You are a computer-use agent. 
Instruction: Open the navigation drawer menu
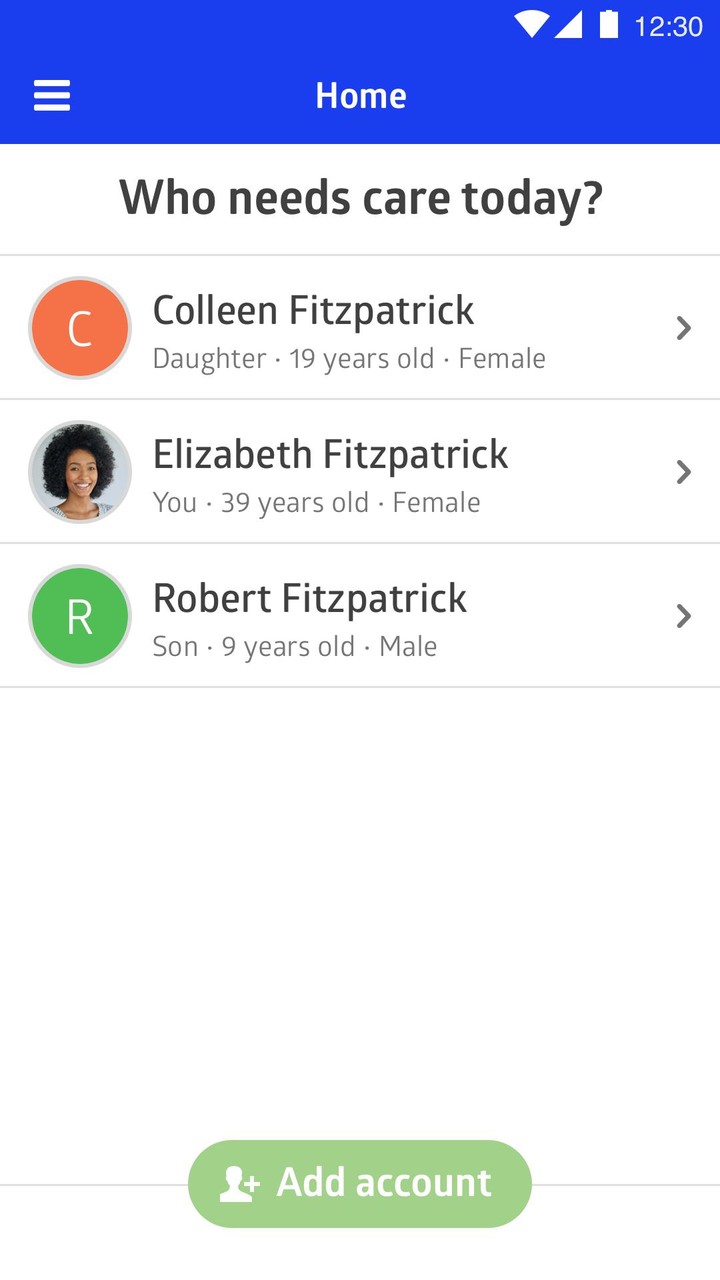point(51,95)
